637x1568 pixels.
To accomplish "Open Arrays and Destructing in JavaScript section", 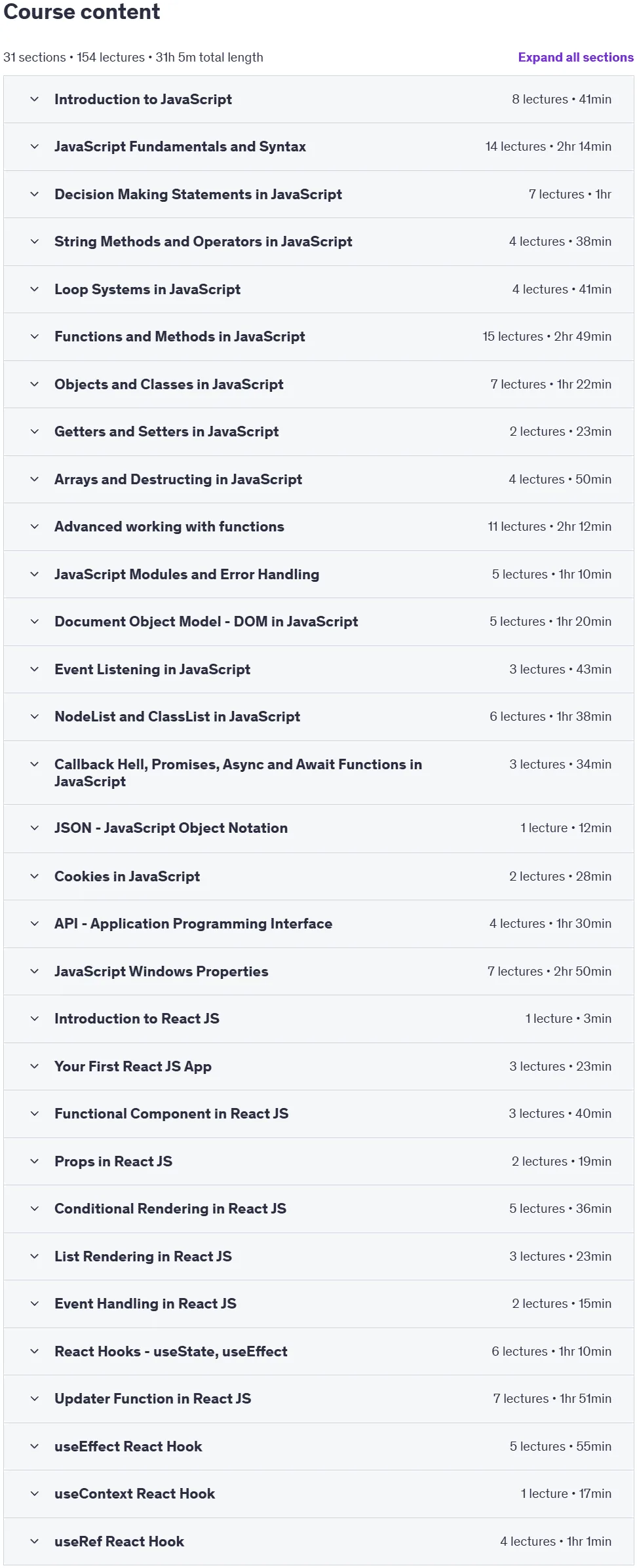I will point(318,480).
